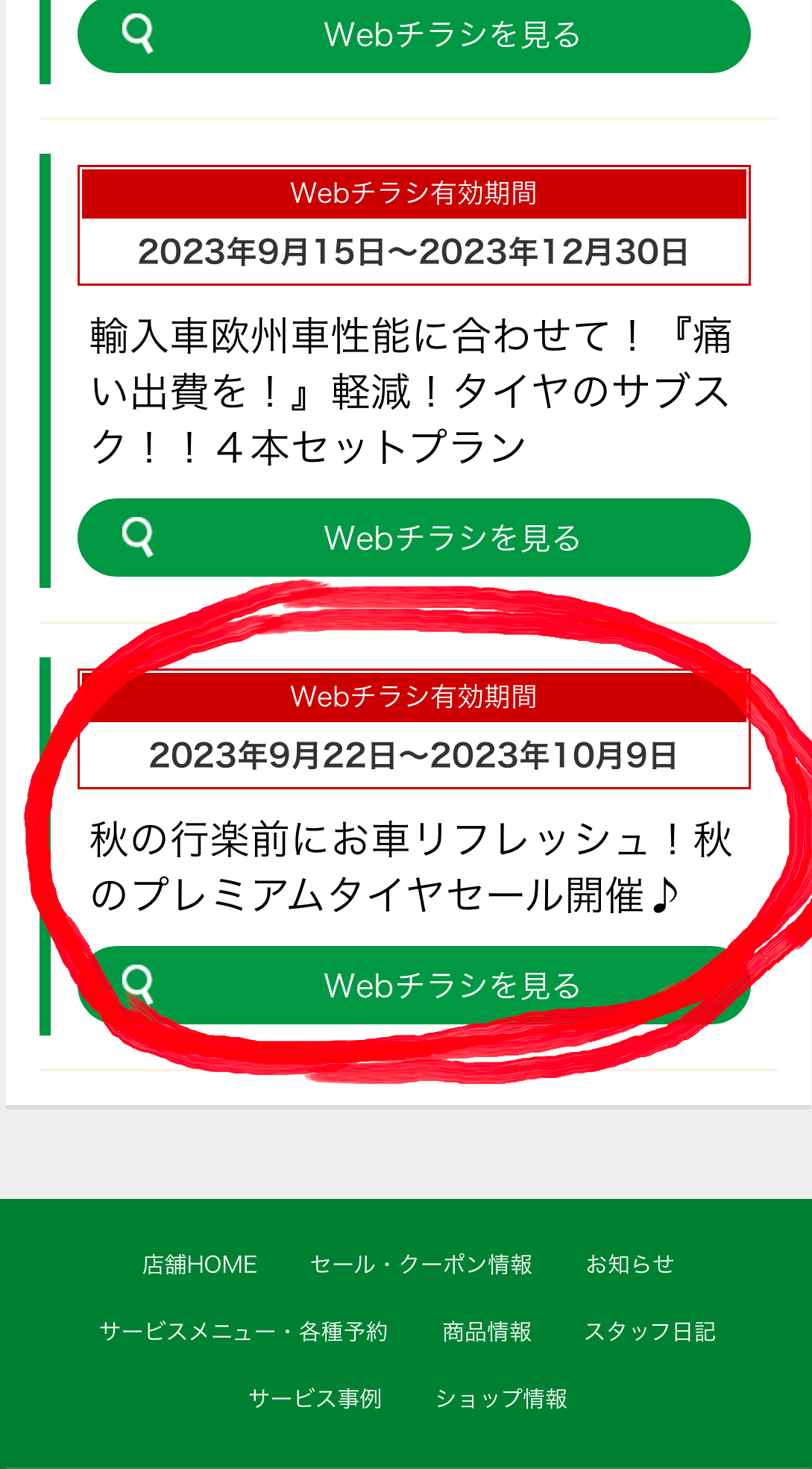Open the 店舗HOME footer link

tap(199, 1265)
